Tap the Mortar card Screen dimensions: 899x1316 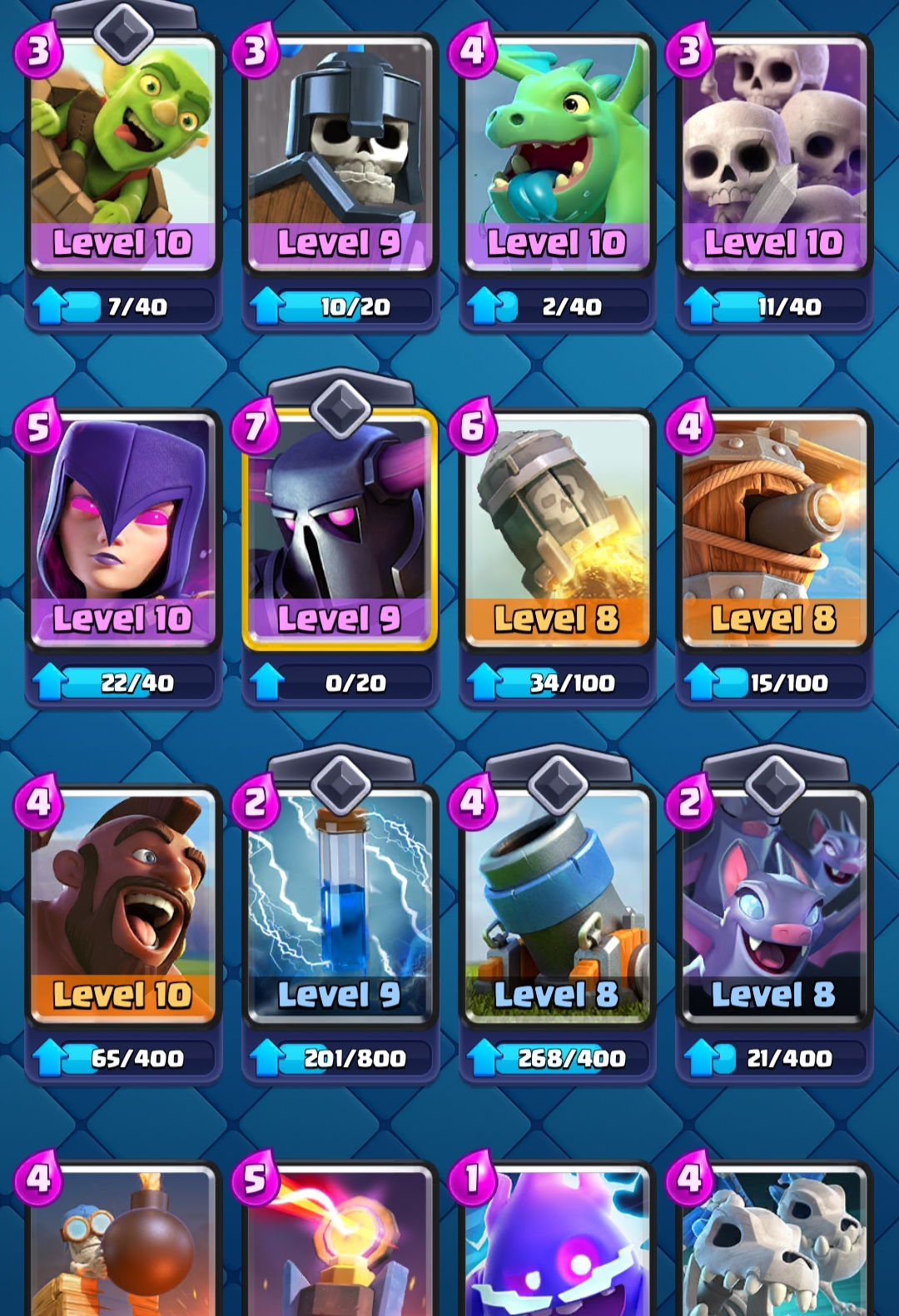pyautogui.click(x=556, y=903)
